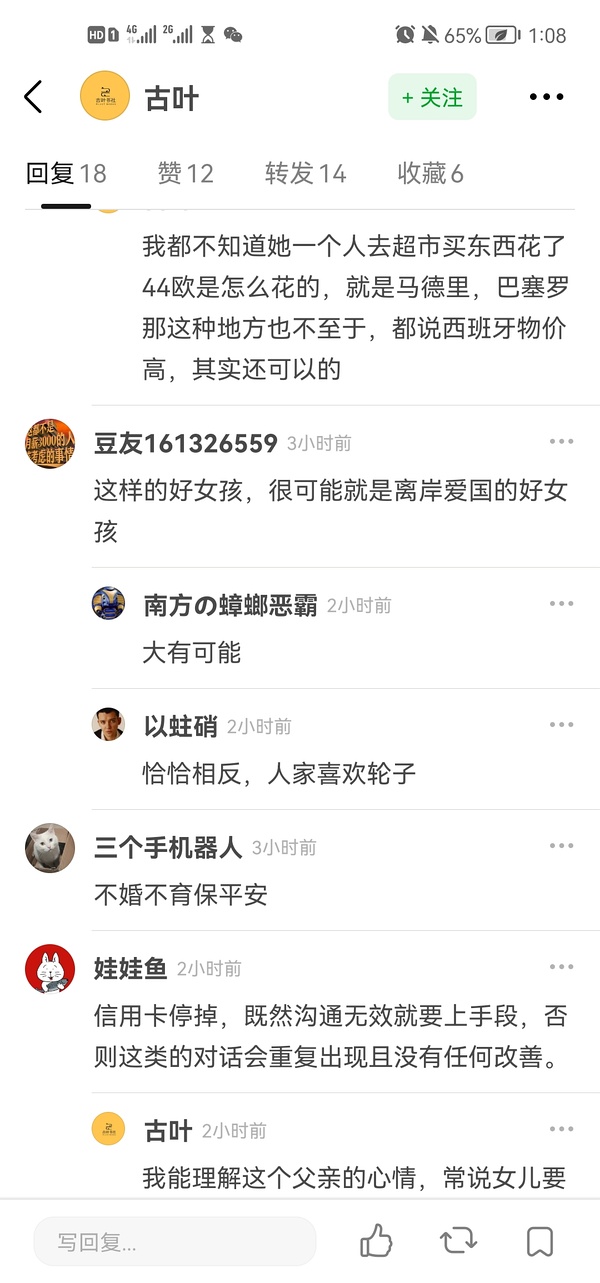This screenshot has width=600, height=1283.
Task: Like this post with thumbs-up icon
Action: [x=376, y=1242]
